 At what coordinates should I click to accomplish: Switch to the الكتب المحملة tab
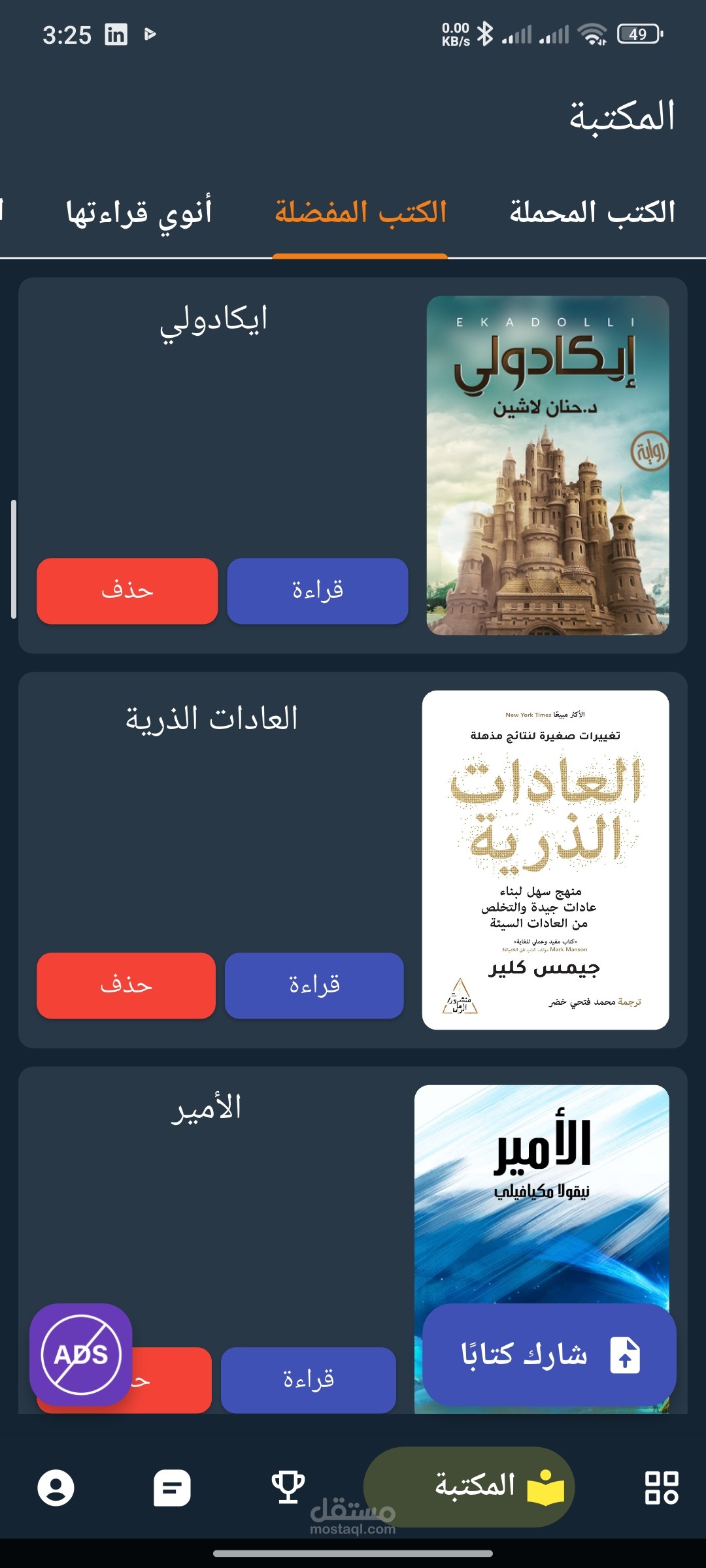tap(592, 212)
